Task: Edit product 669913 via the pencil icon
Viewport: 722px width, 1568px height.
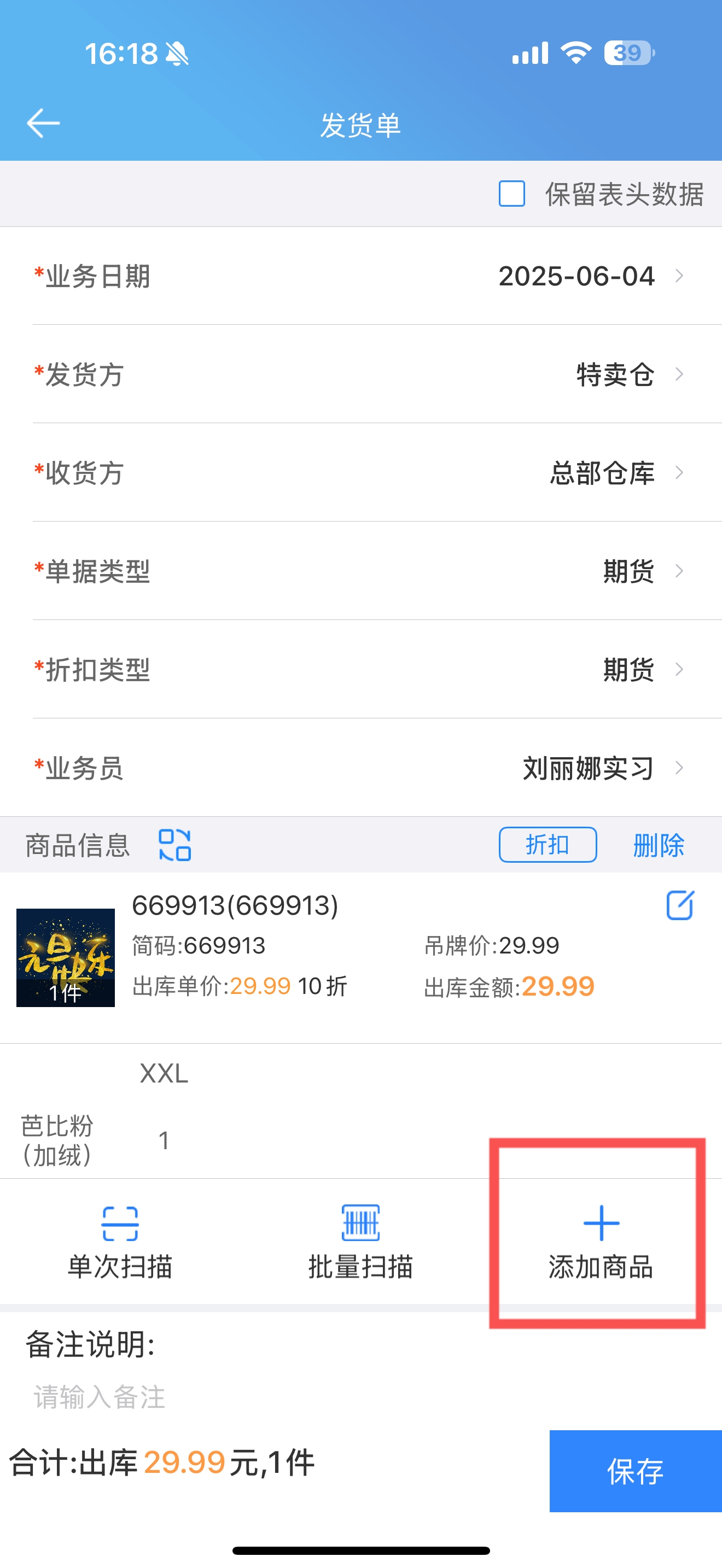Action: pos(679,905)
